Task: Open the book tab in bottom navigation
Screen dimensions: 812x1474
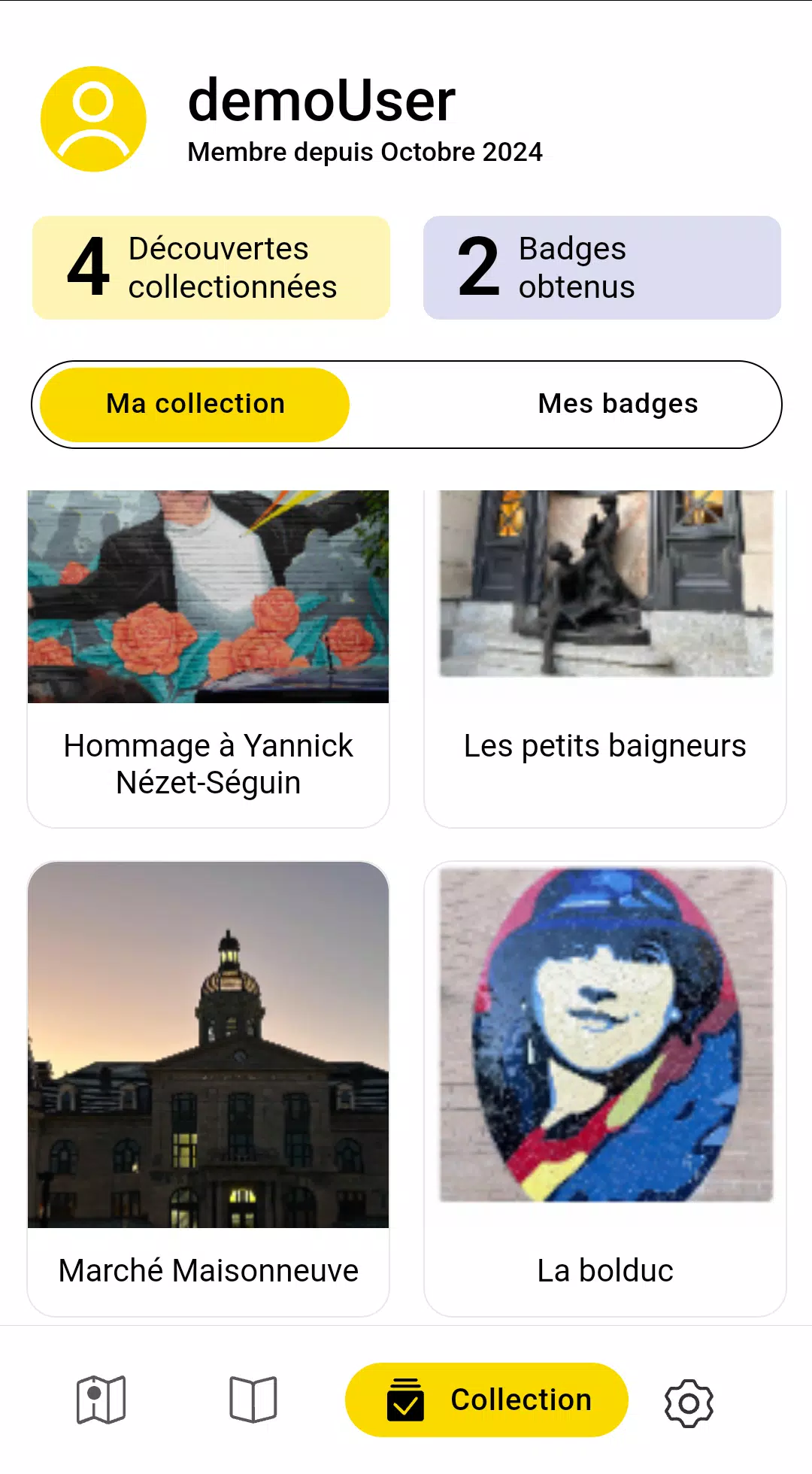Action: 253,1400
